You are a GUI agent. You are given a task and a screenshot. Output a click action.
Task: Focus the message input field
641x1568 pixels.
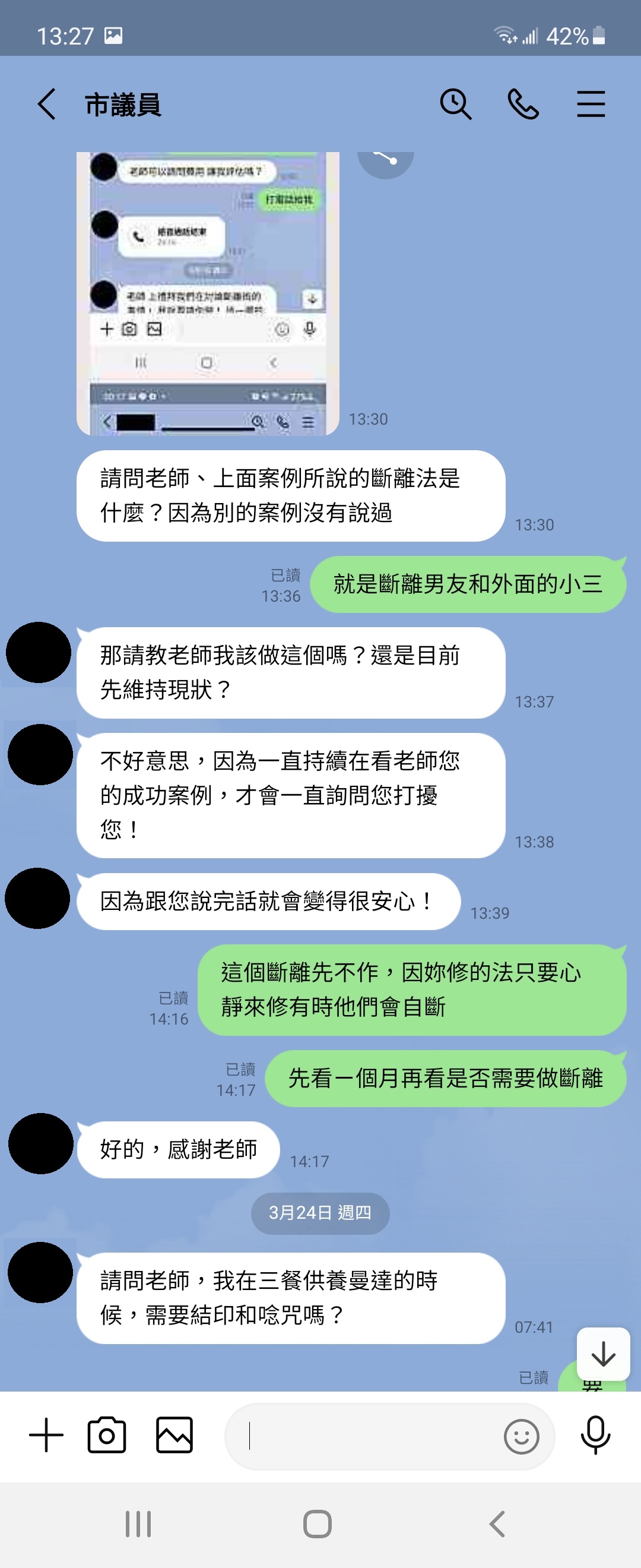pyautogui.click(x=371, y=1437)
